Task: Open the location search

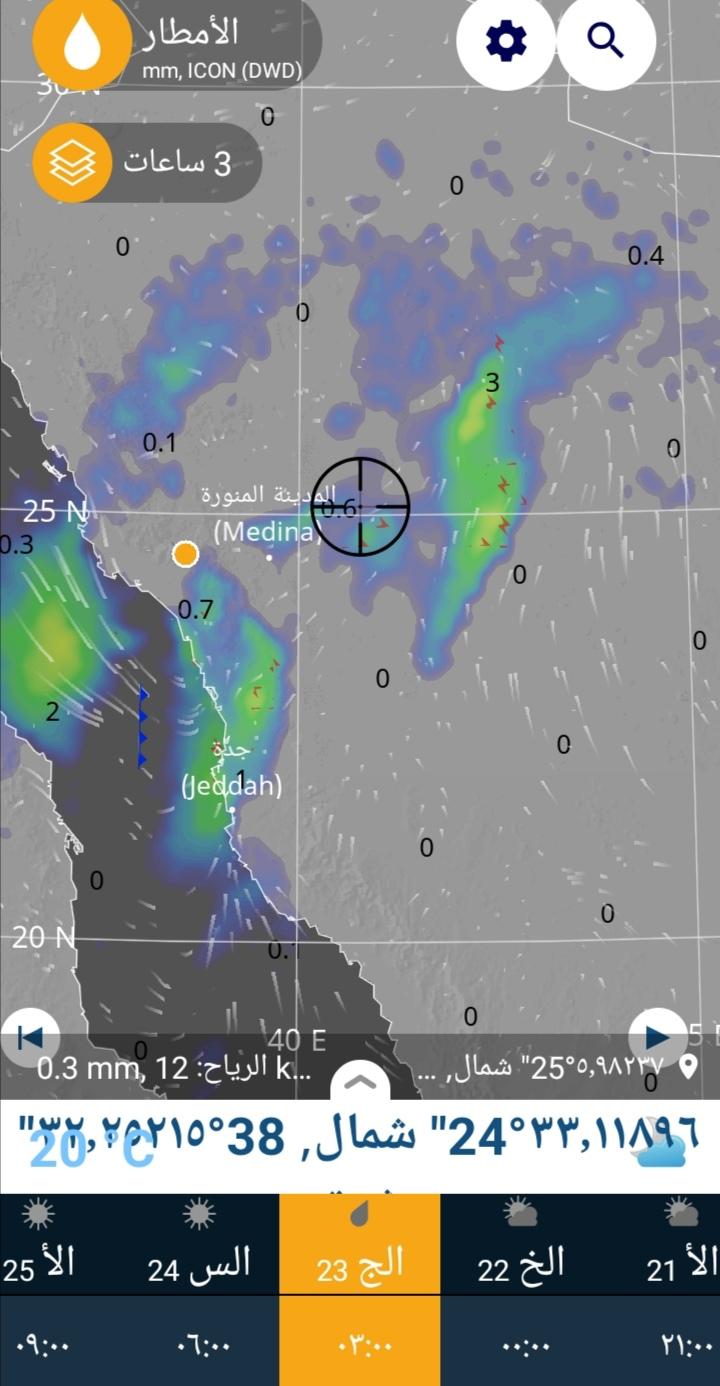Action: pos(605,42)
